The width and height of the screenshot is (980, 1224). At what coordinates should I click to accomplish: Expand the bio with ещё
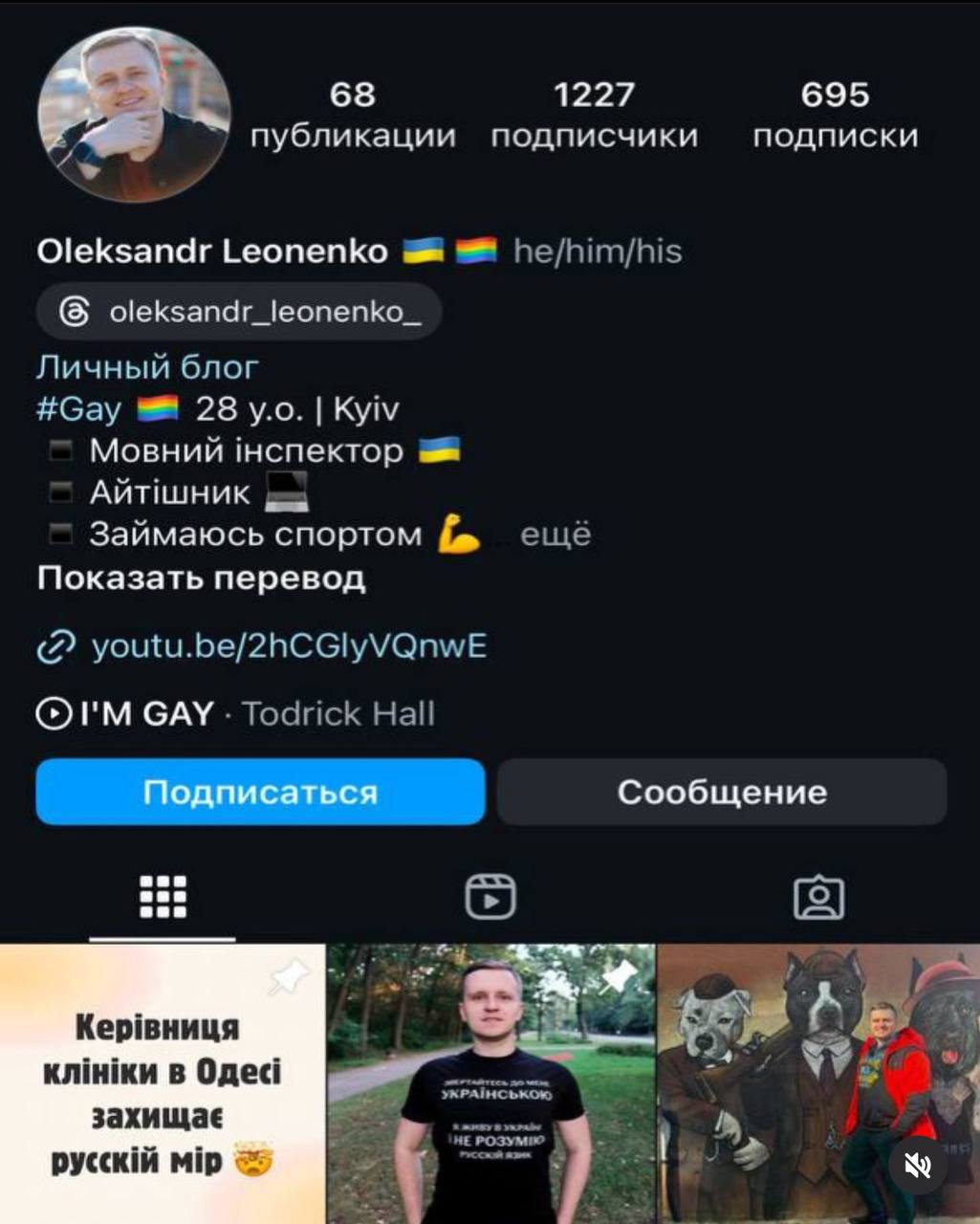click(555, 534)
